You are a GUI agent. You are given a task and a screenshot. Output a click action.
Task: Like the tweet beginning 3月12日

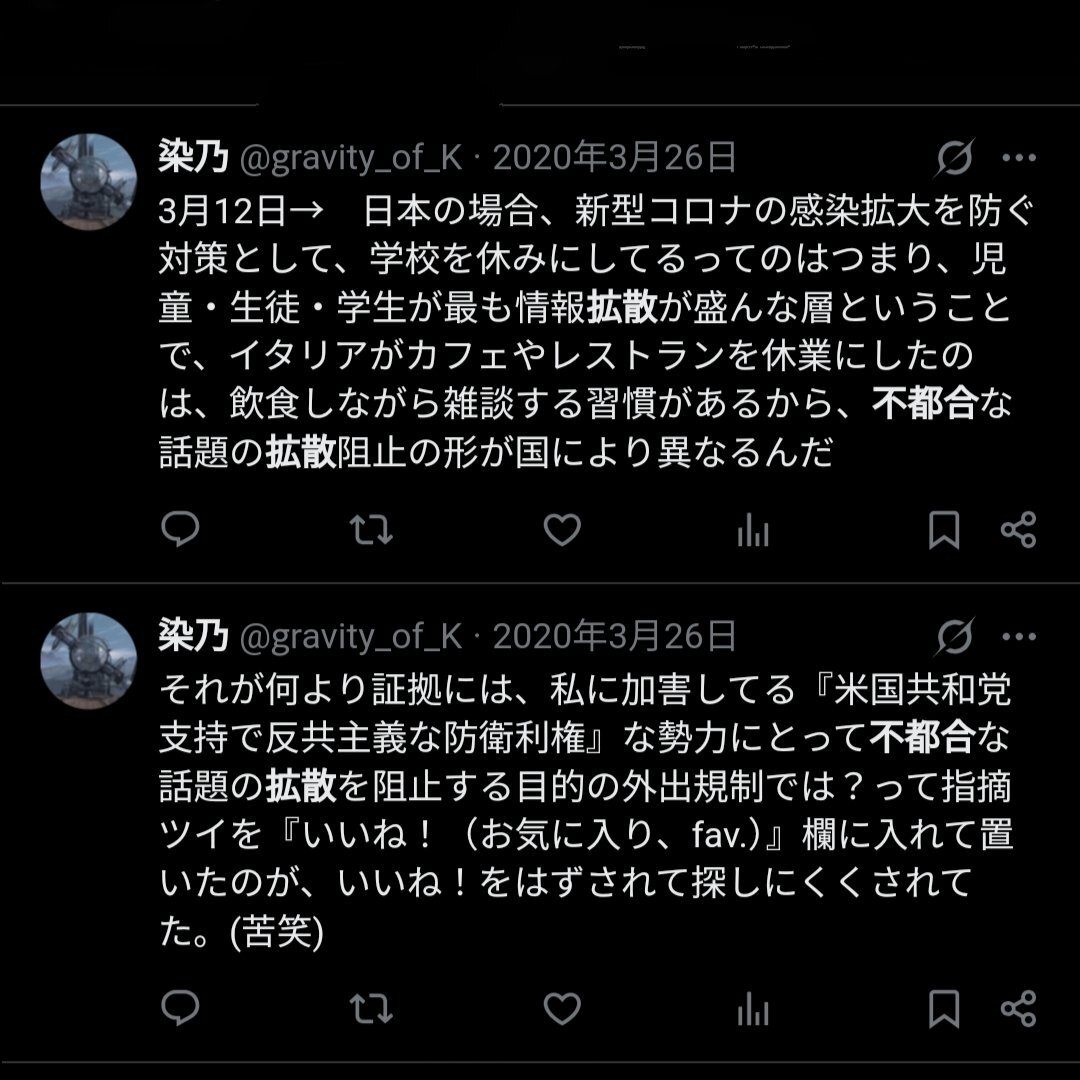562,530
